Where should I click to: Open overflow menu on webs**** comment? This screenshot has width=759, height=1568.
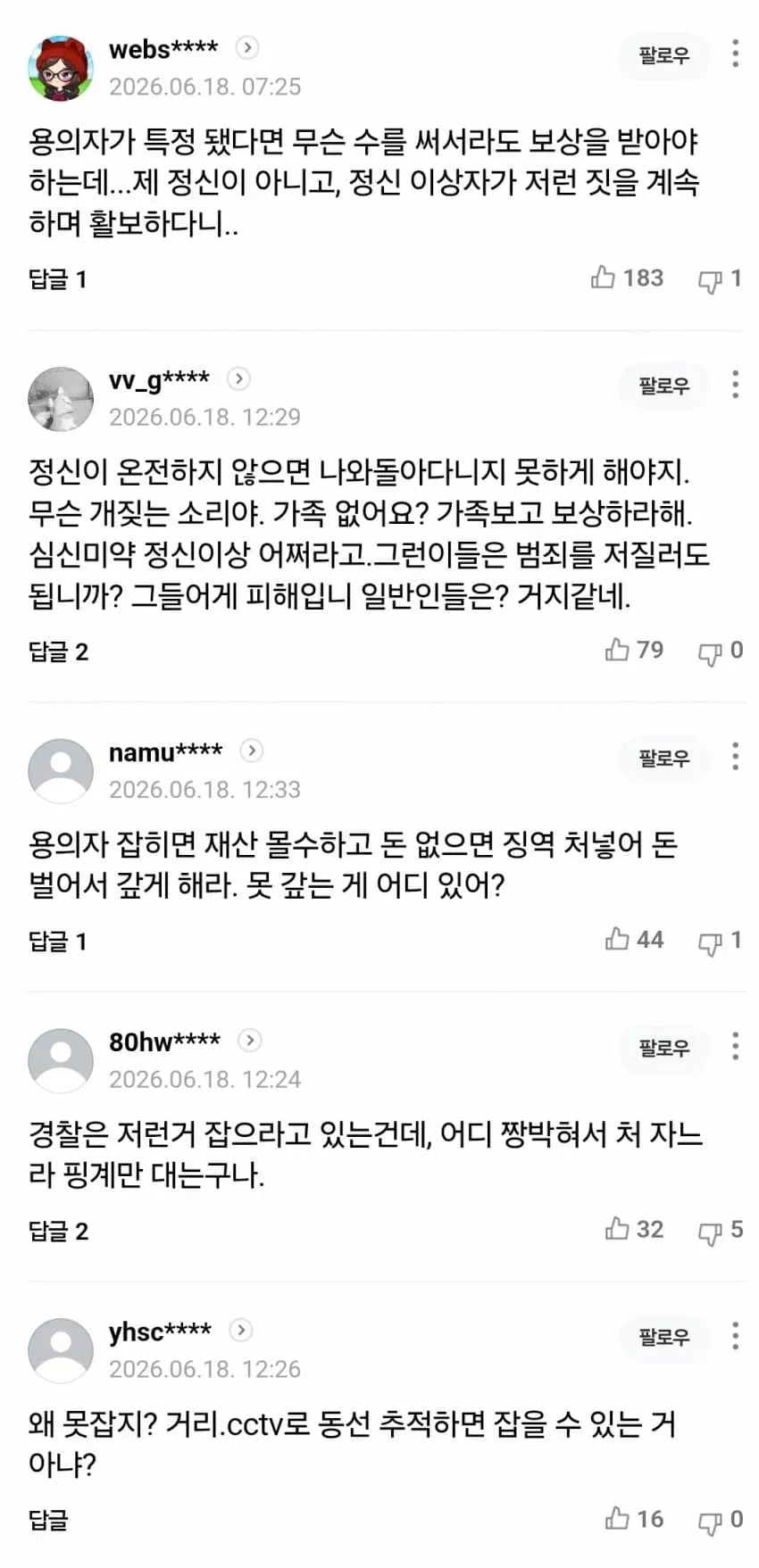click(x=735, y=54)
